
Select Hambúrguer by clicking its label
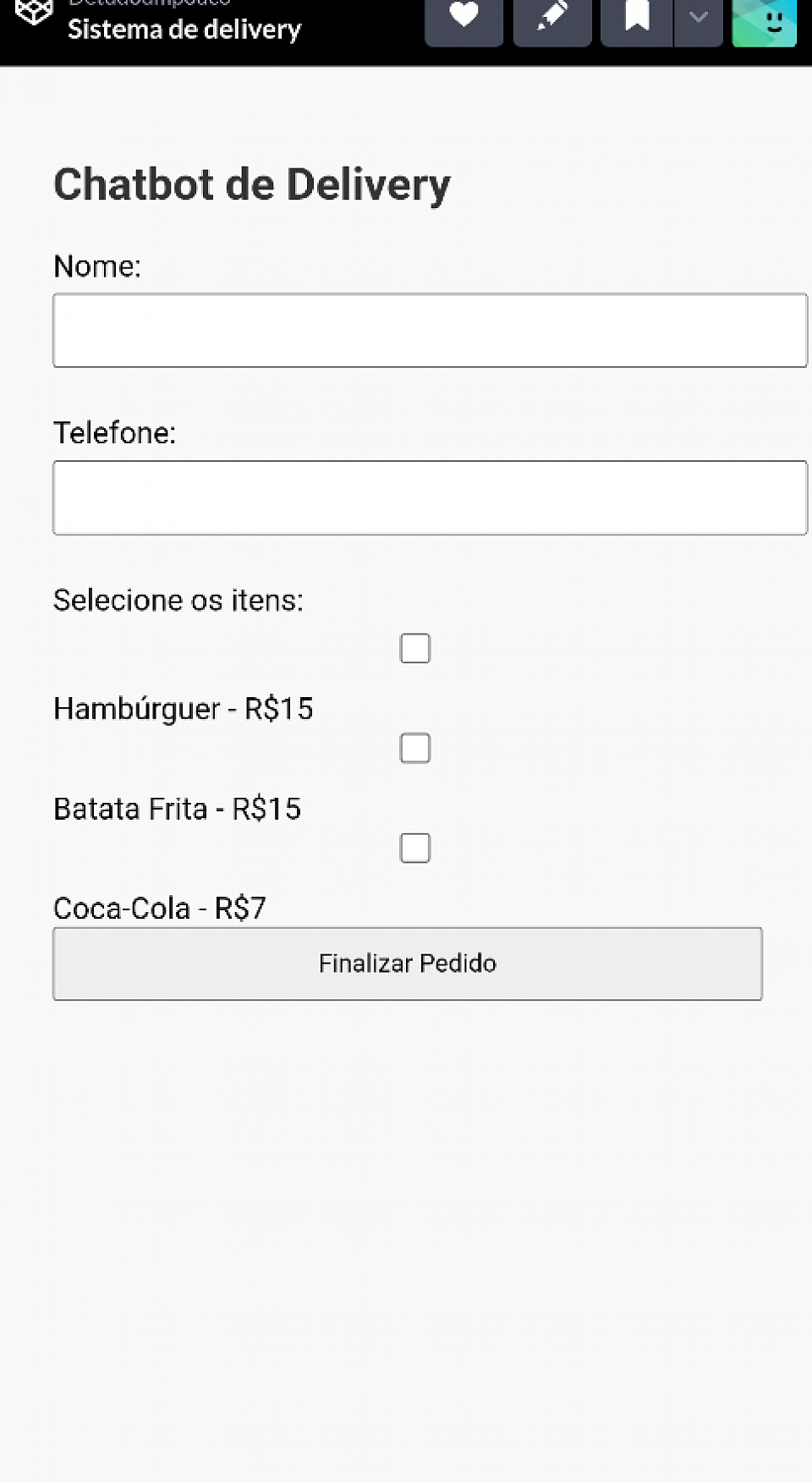pyautogui.click(x=184, y=709)
